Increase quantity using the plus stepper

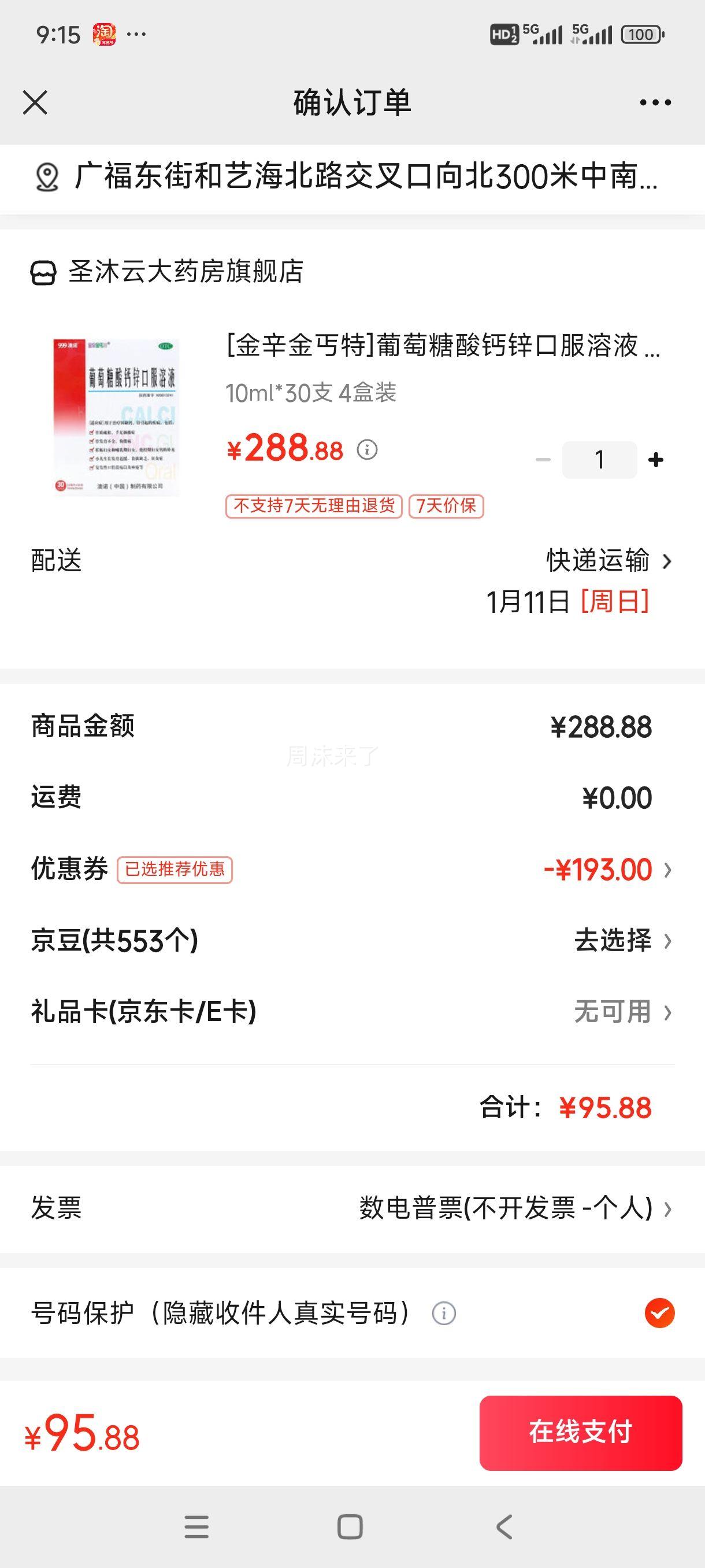tap(656, 461)
